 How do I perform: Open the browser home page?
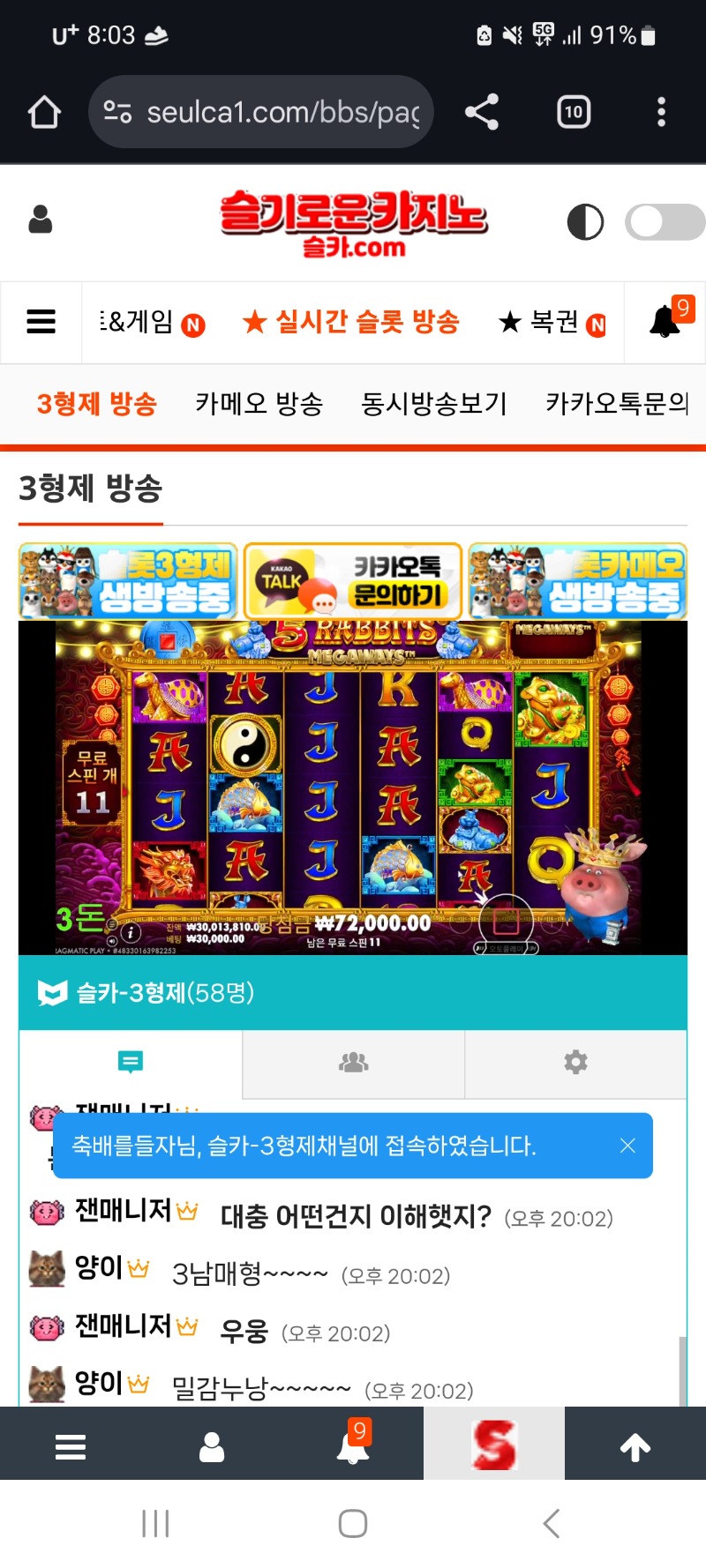tap(44, 112)
